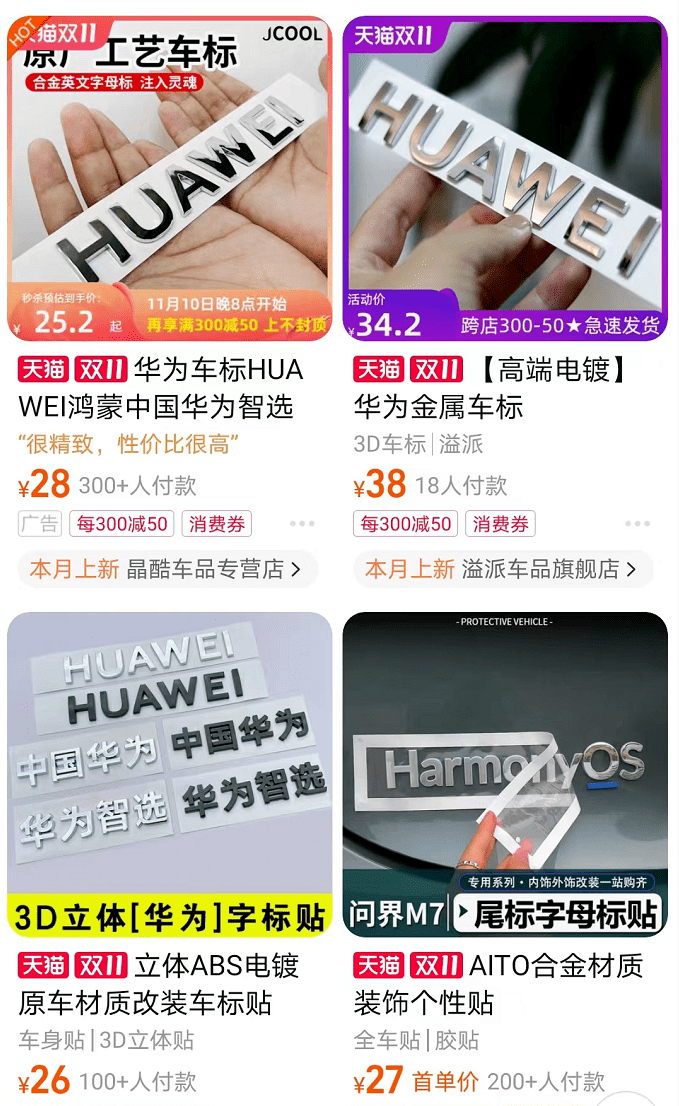The image size is (679, 1106).
Task: Open the 华为车标HUAWEI鸿蒙 product priced ¥28
Action: 168,180
